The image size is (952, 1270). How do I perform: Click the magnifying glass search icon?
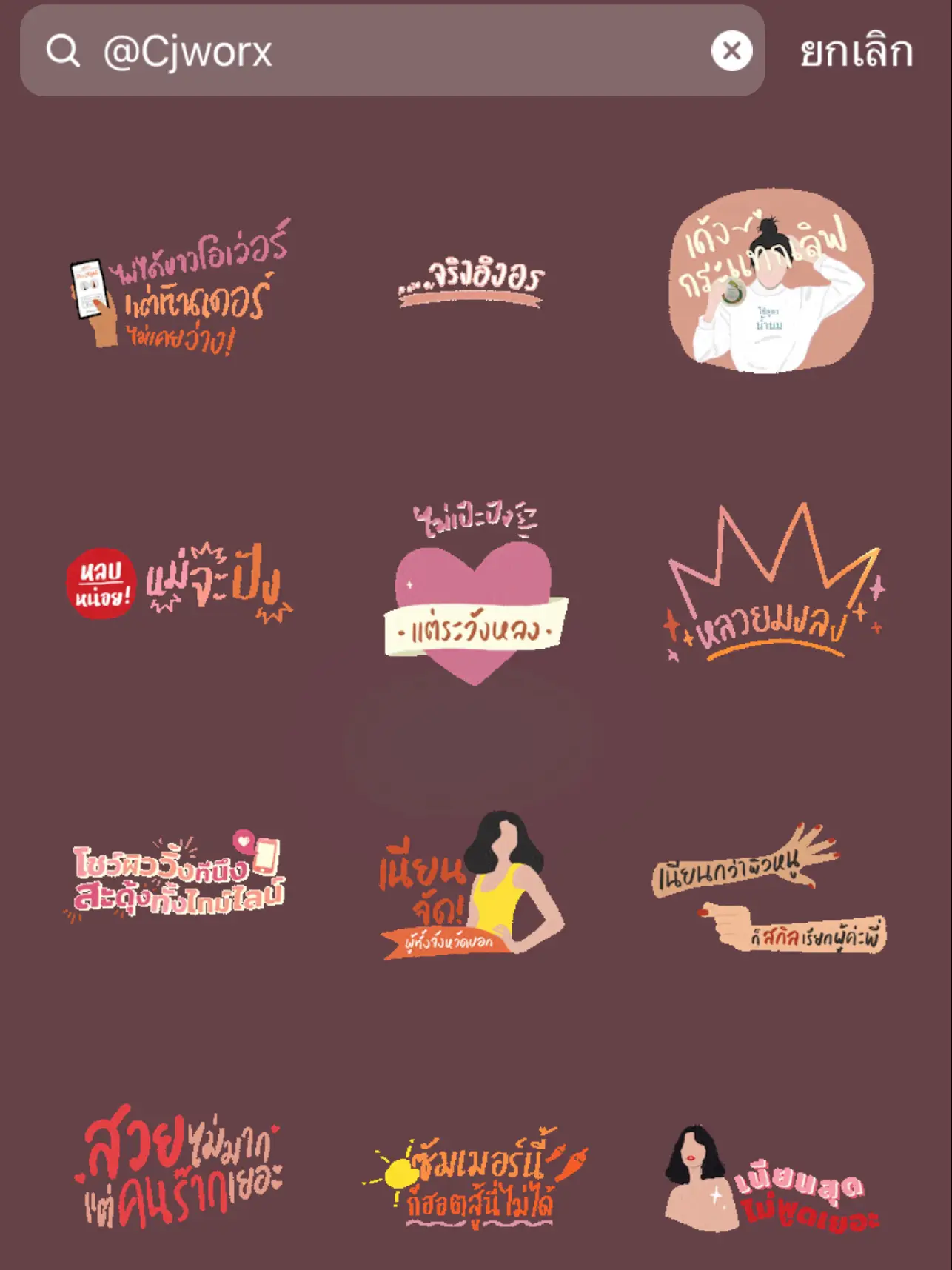64,50
